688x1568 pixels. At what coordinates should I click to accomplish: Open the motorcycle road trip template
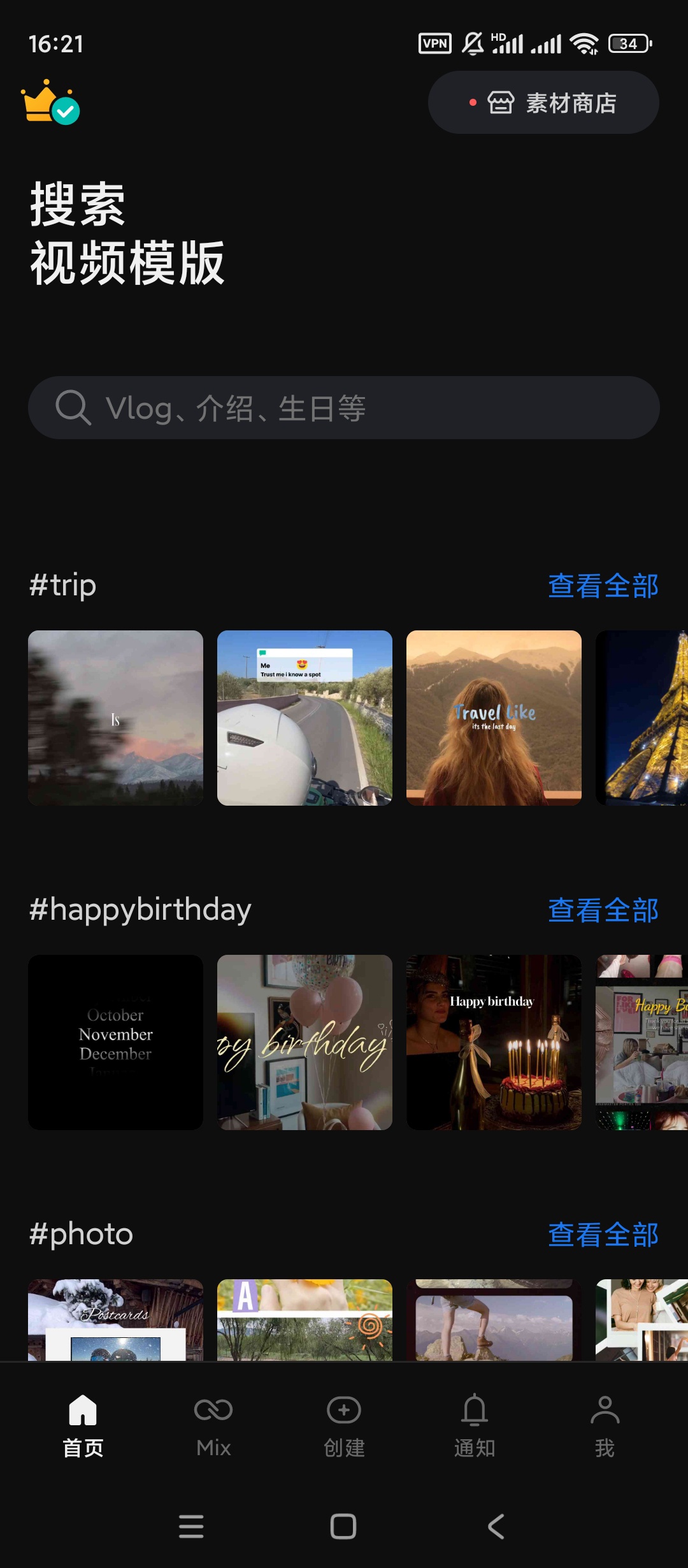click(305, 718)
